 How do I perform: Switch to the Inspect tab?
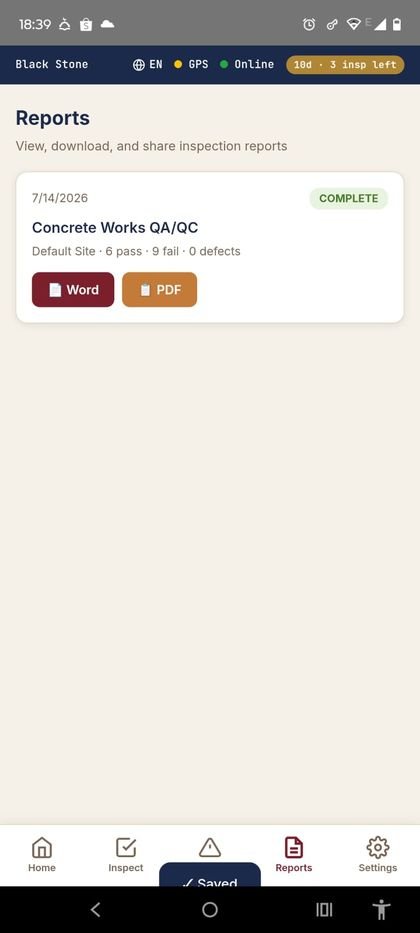point(126,854)
